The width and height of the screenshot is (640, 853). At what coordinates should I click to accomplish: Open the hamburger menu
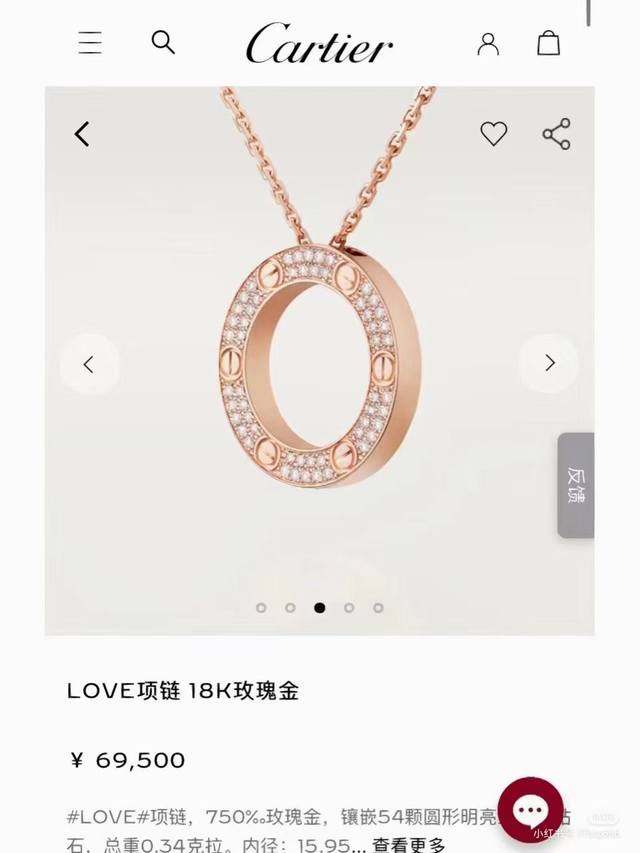[90, 43]
